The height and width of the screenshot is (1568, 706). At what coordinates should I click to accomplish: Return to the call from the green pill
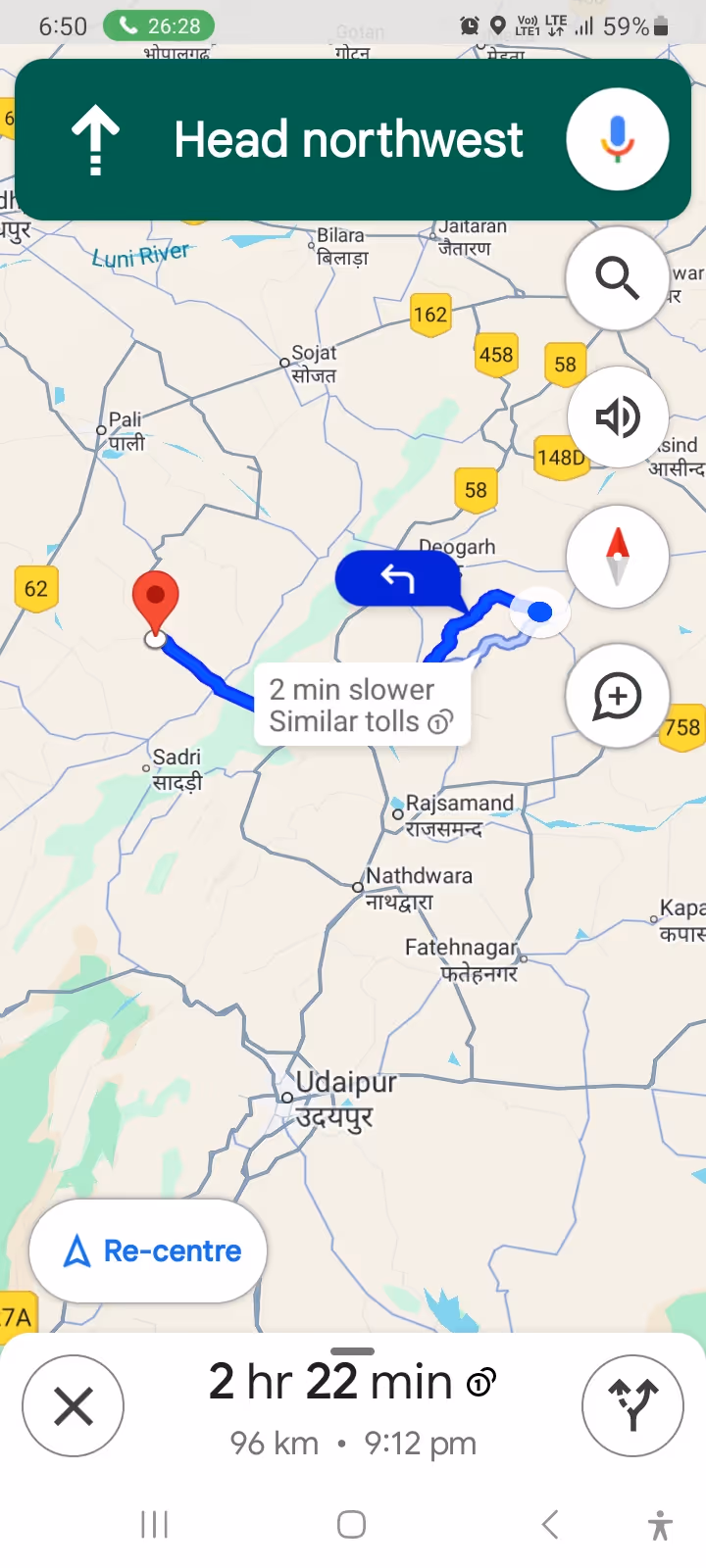[159, 25]
